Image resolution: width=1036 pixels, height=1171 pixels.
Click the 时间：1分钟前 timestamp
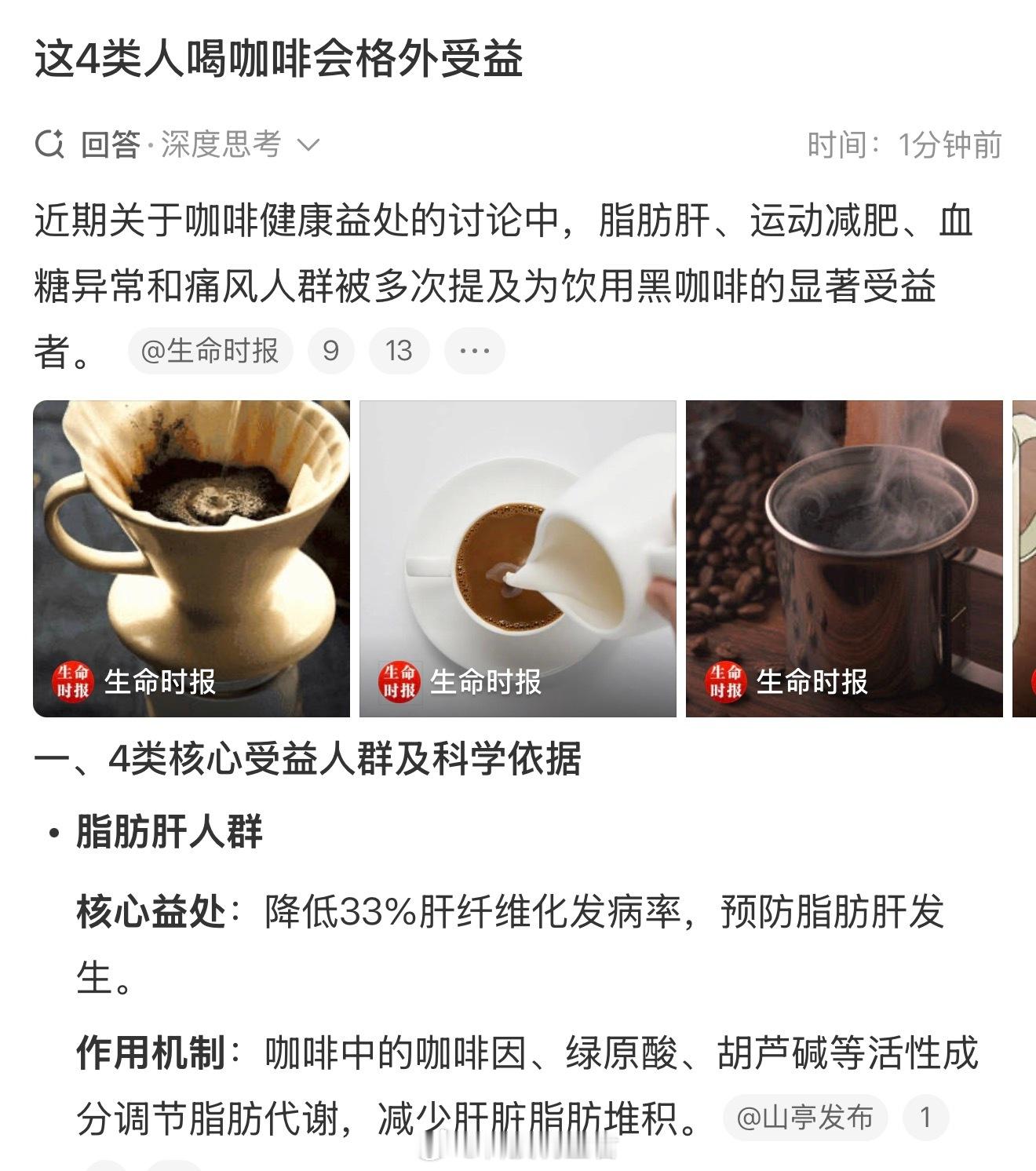901,143
